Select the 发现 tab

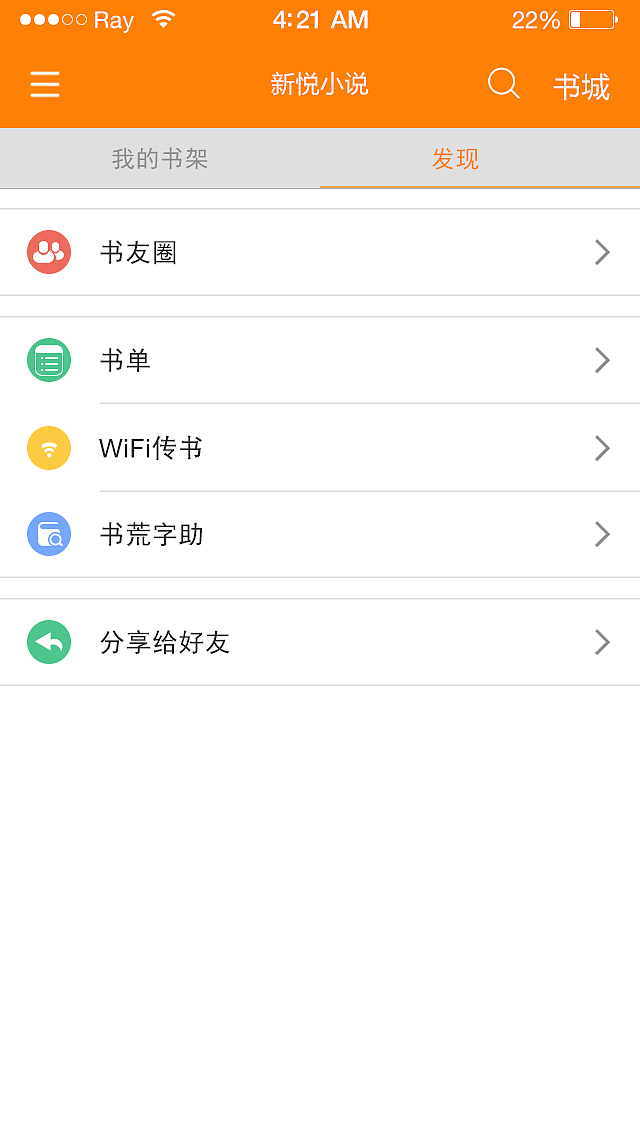[456, 159]
